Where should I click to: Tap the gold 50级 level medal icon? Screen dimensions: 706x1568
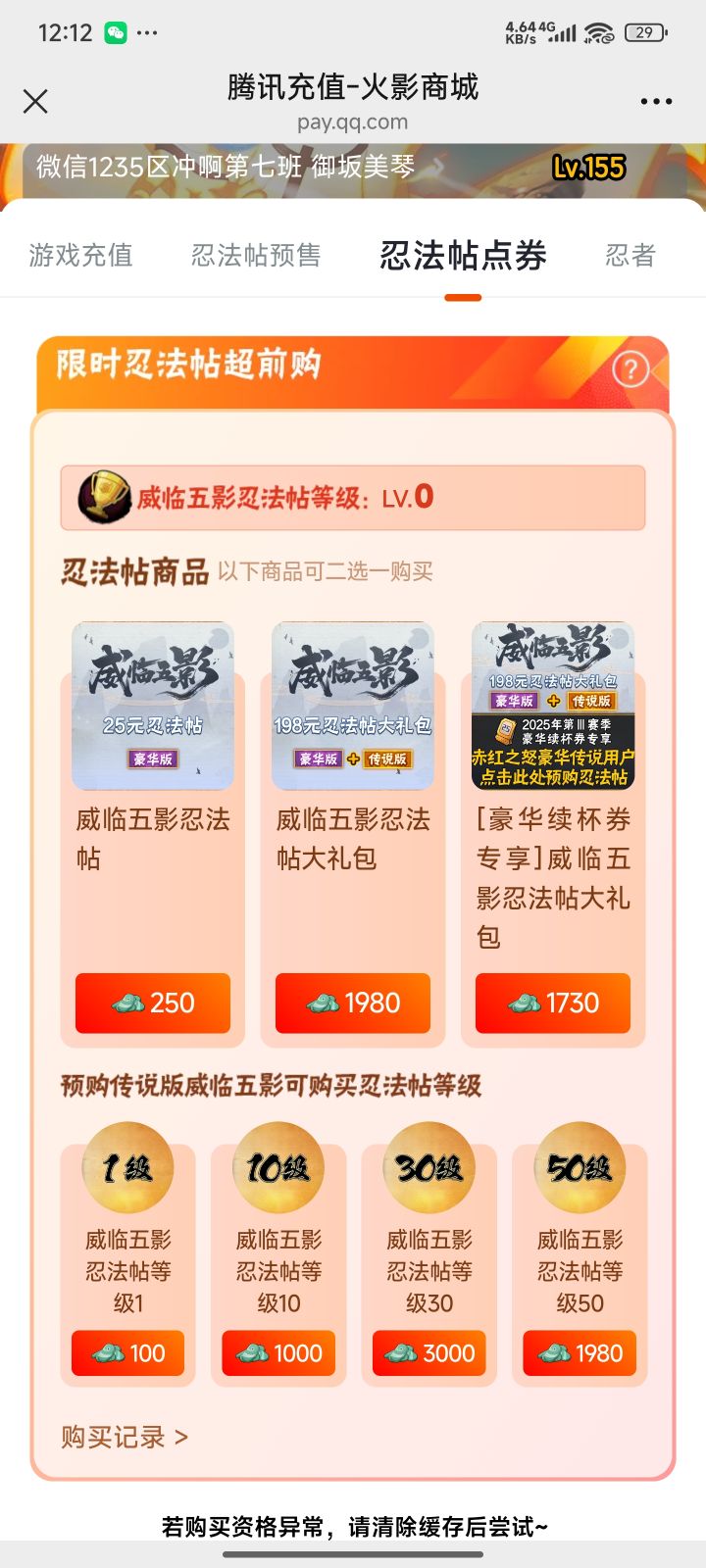click(x=579, y=1166)
